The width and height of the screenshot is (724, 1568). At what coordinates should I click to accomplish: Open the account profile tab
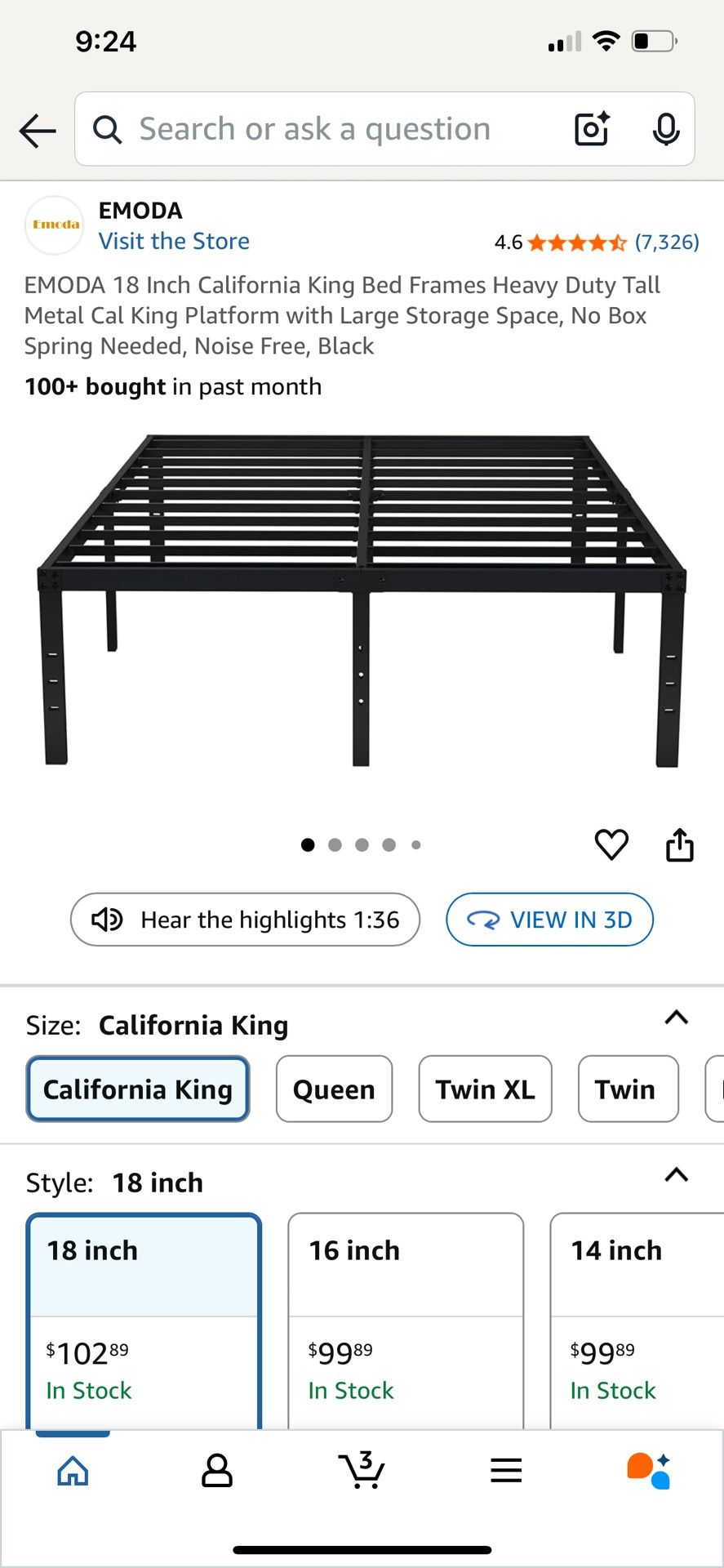(x=217, y=1470)
